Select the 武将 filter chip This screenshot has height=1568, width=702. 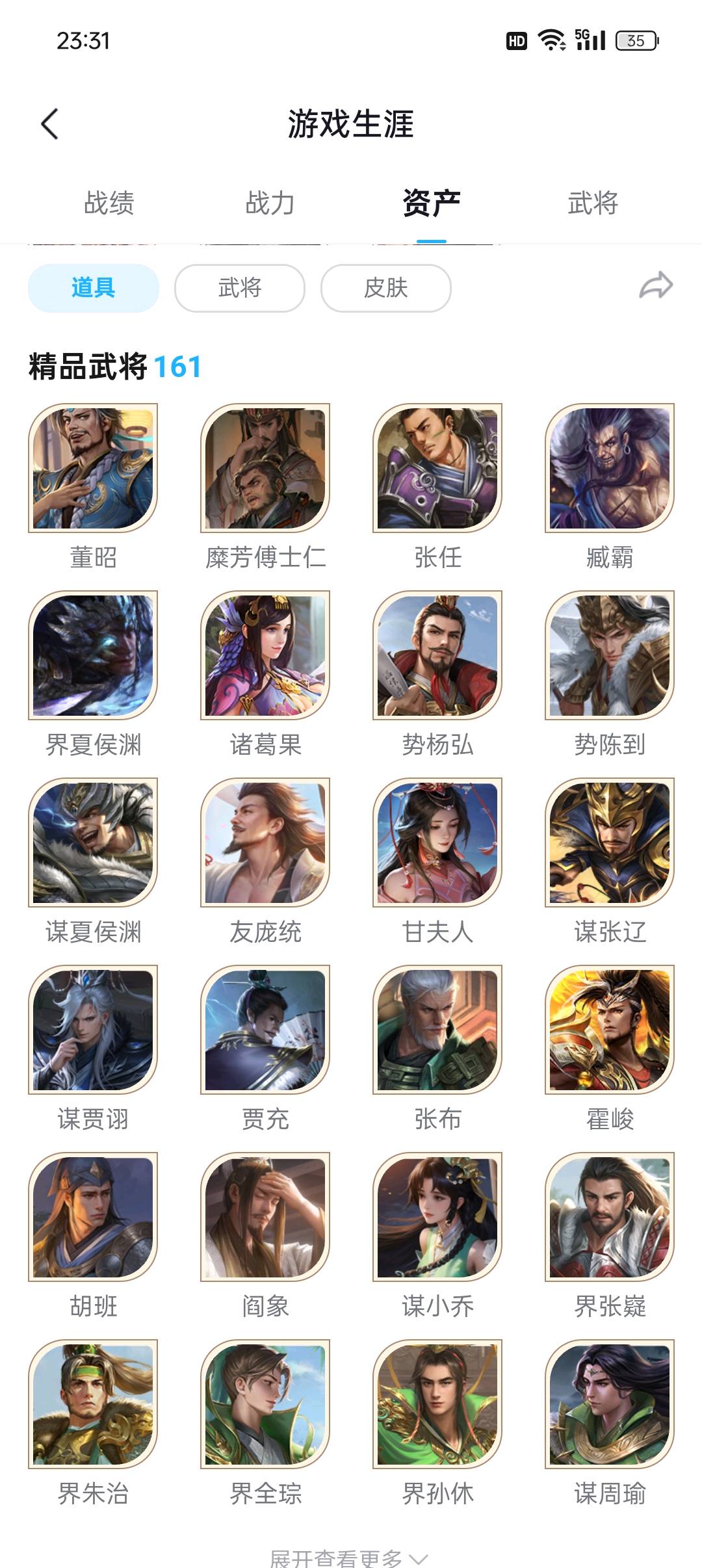tap(240, 288)
